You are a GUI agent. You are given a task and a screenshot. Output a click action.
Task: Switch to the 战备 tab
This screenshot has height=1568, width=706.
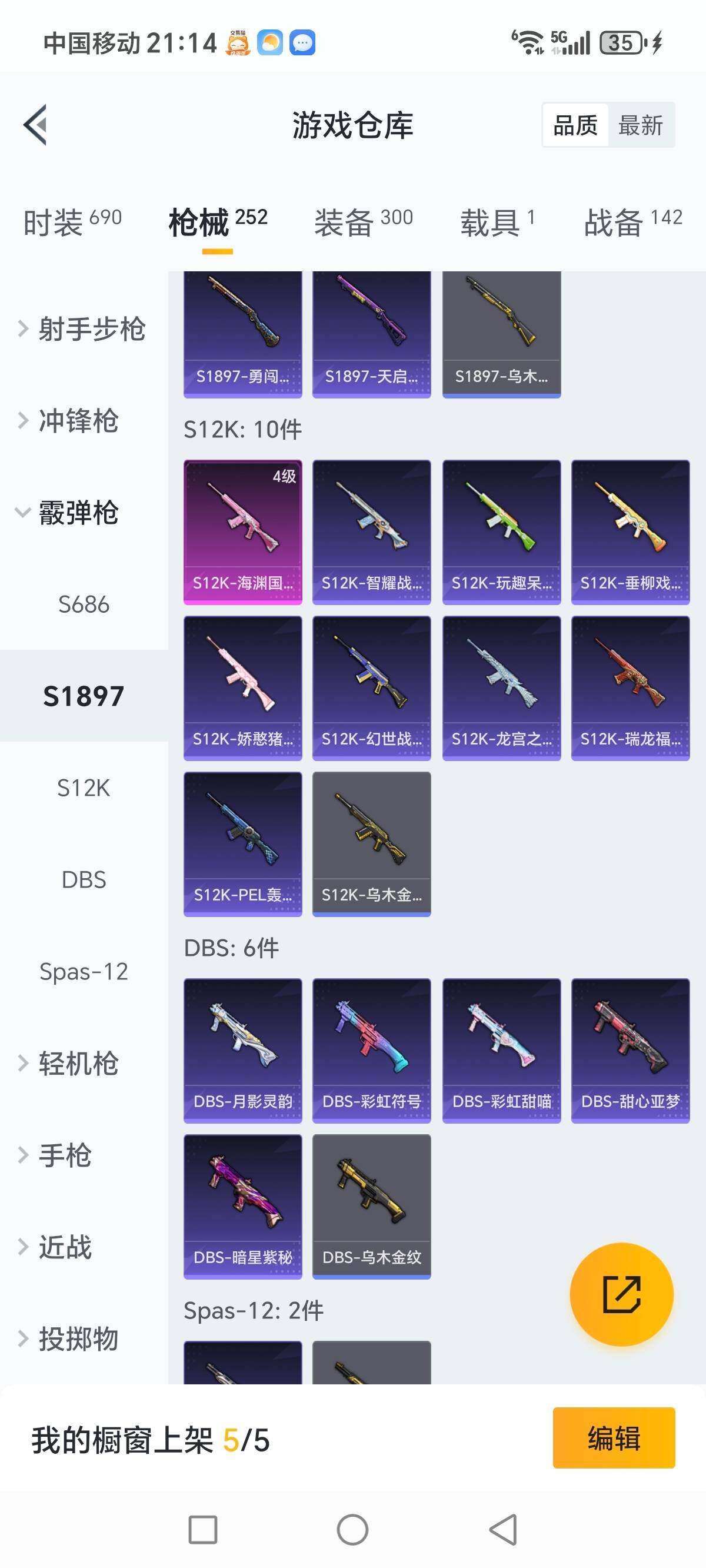tap(633, 221)
